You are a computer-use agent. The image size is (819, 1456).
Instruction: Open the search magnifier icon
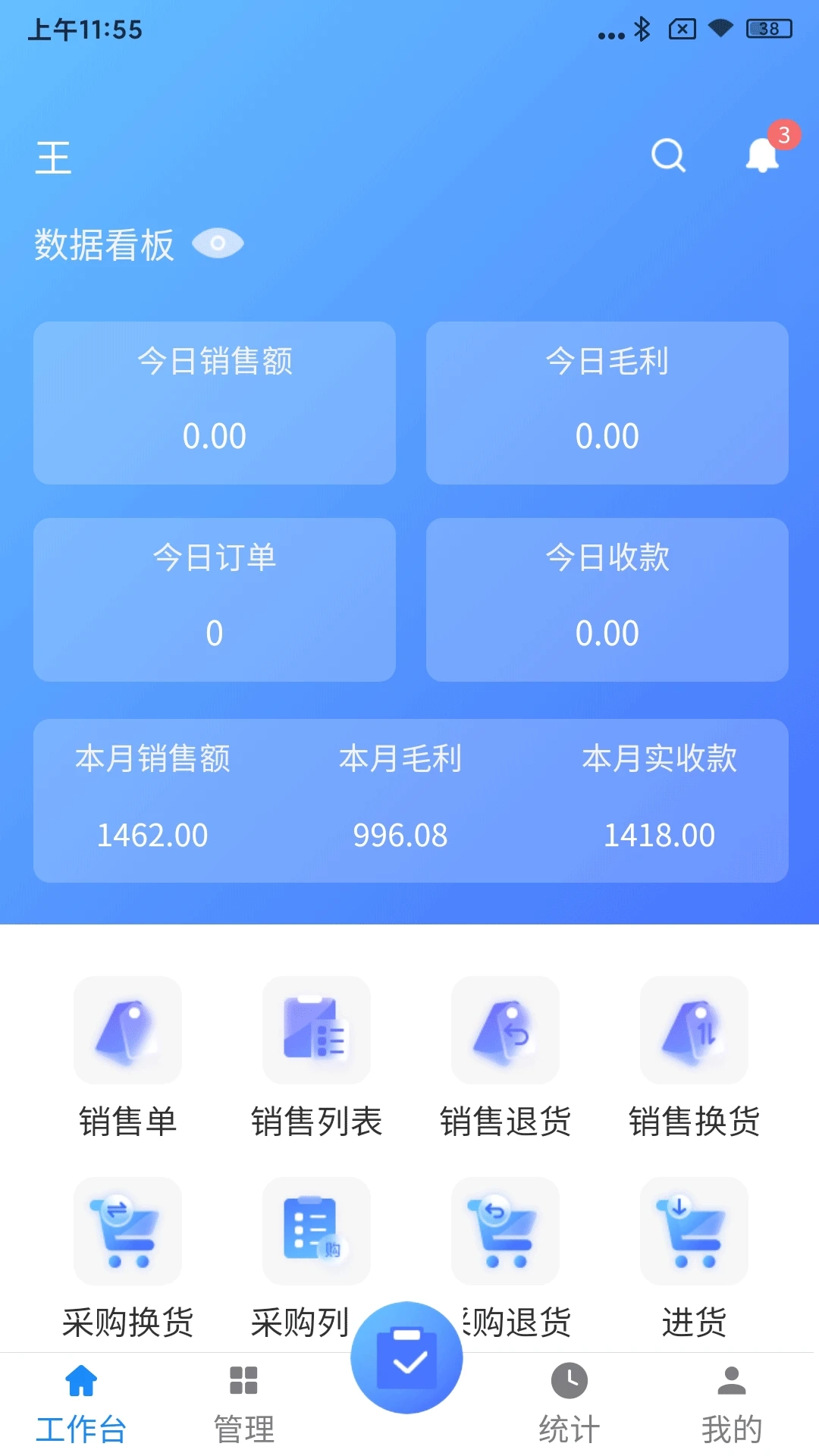coord(668,155)
